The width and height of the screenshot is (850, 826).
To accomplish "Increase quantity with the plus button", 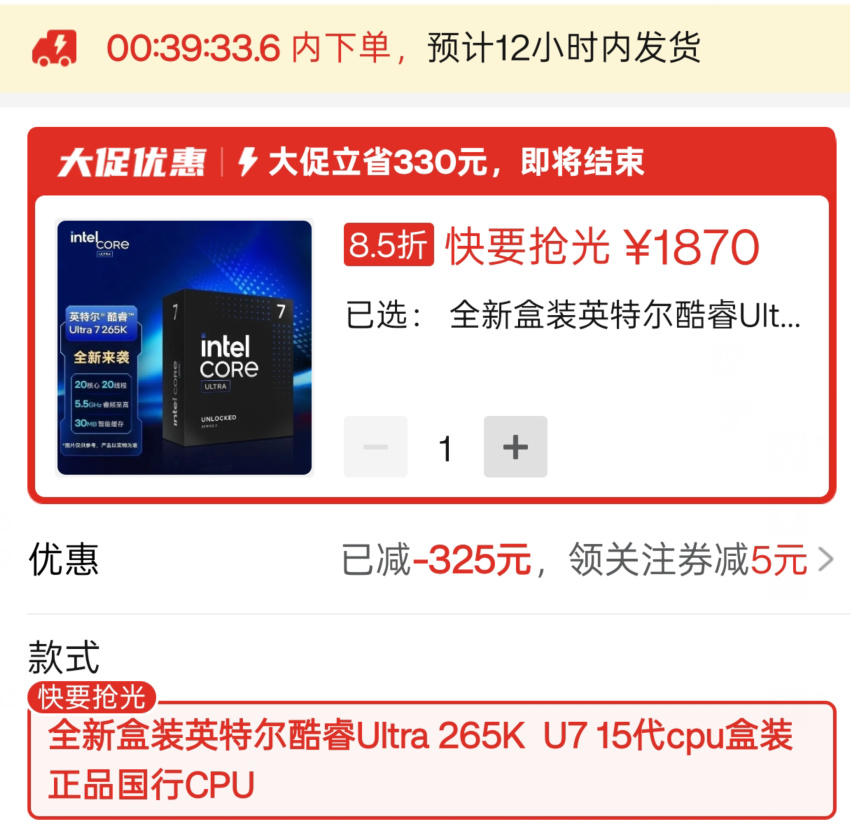I will click(x=515, y=447).
